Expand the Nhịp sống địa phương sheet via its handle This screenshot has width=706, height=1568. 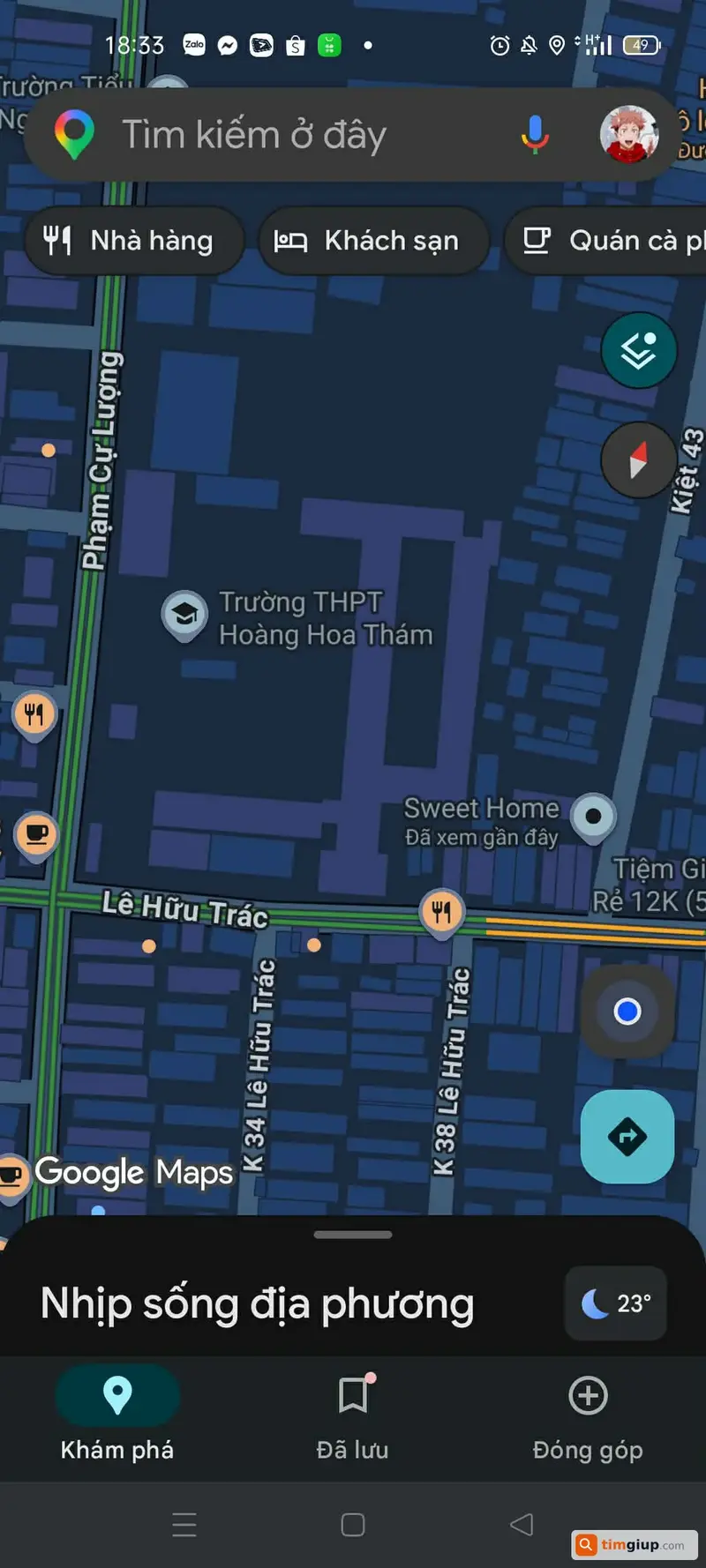352,1235
